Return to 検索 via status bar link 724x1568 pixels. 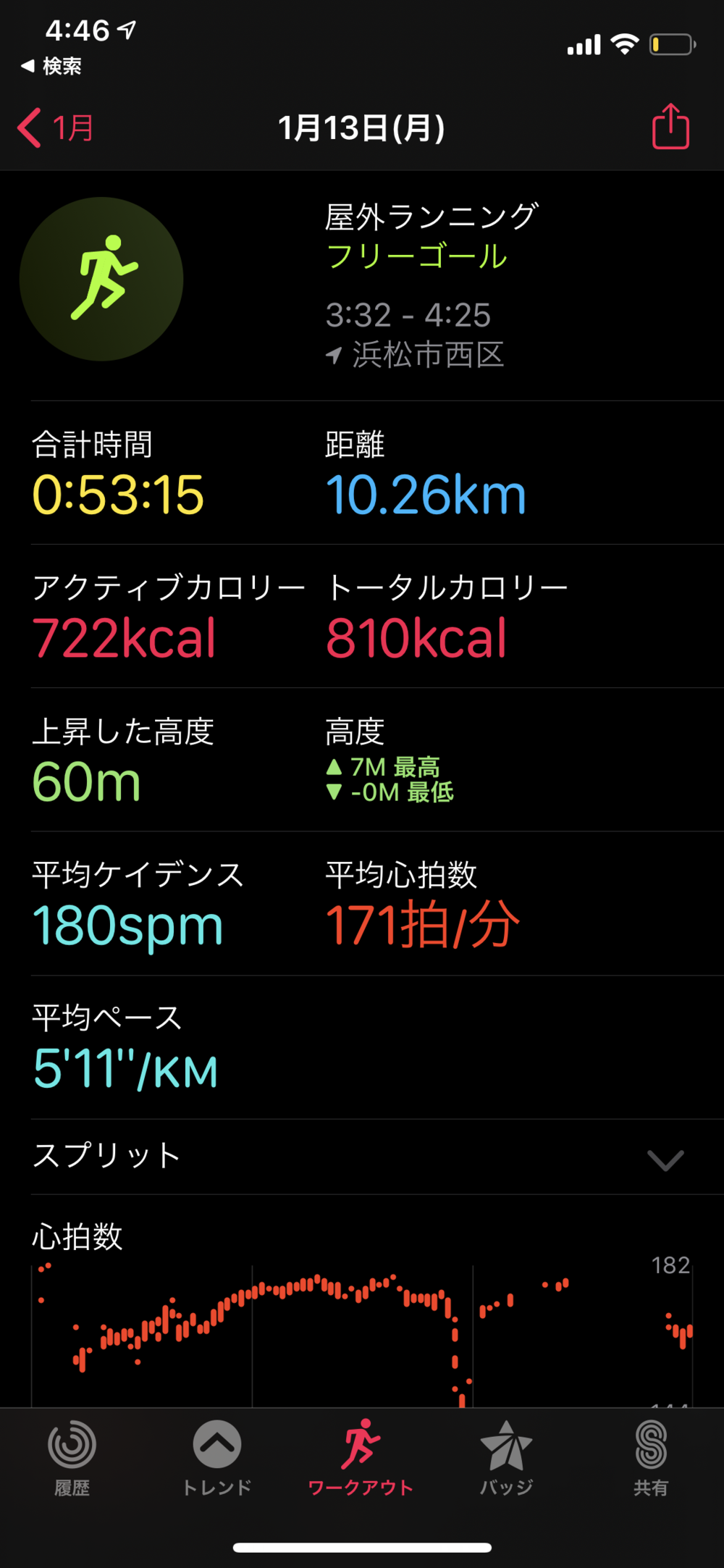(51, 67)
